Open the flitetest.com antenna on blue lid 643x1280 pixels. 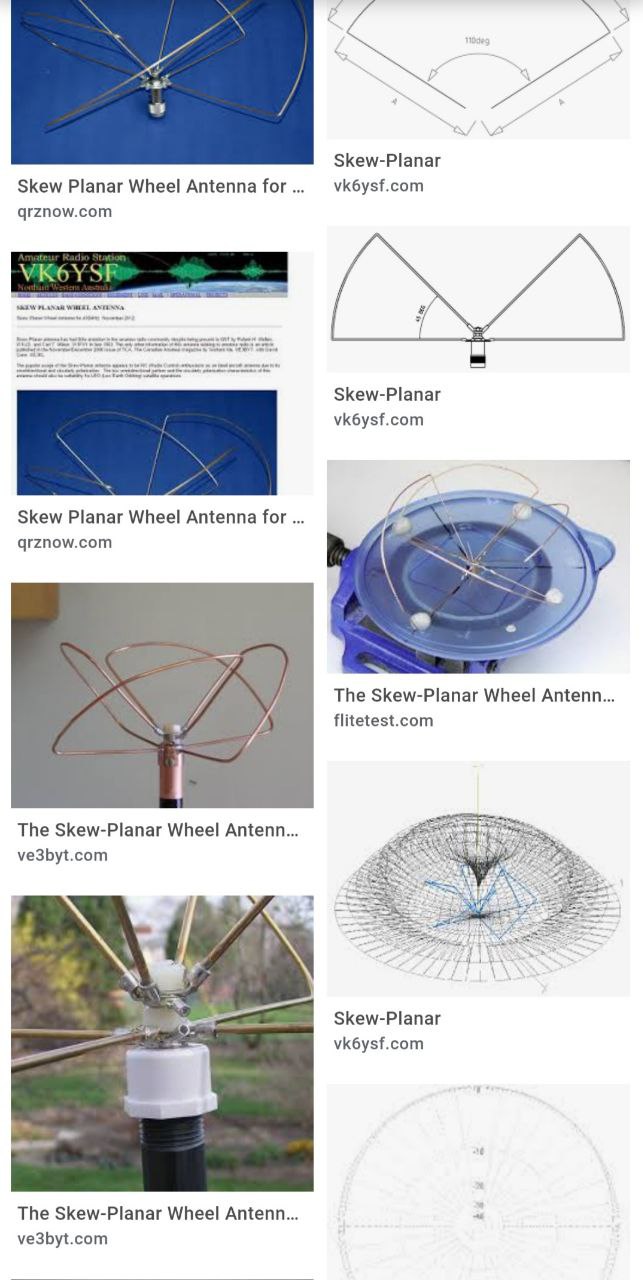pos(478,566)
